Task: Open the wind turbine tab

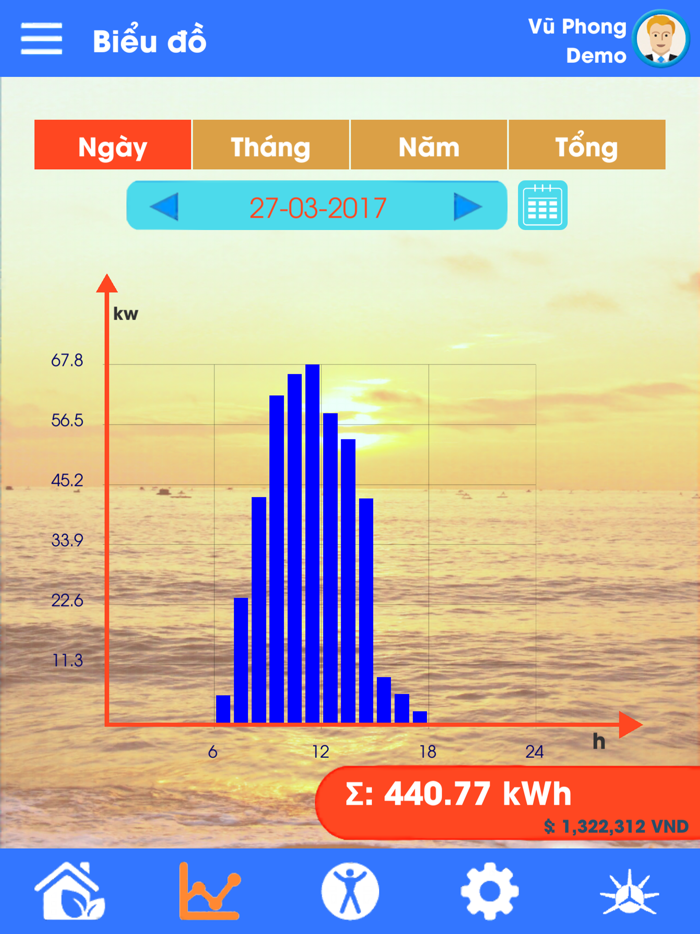Action: tap(629, 893)
